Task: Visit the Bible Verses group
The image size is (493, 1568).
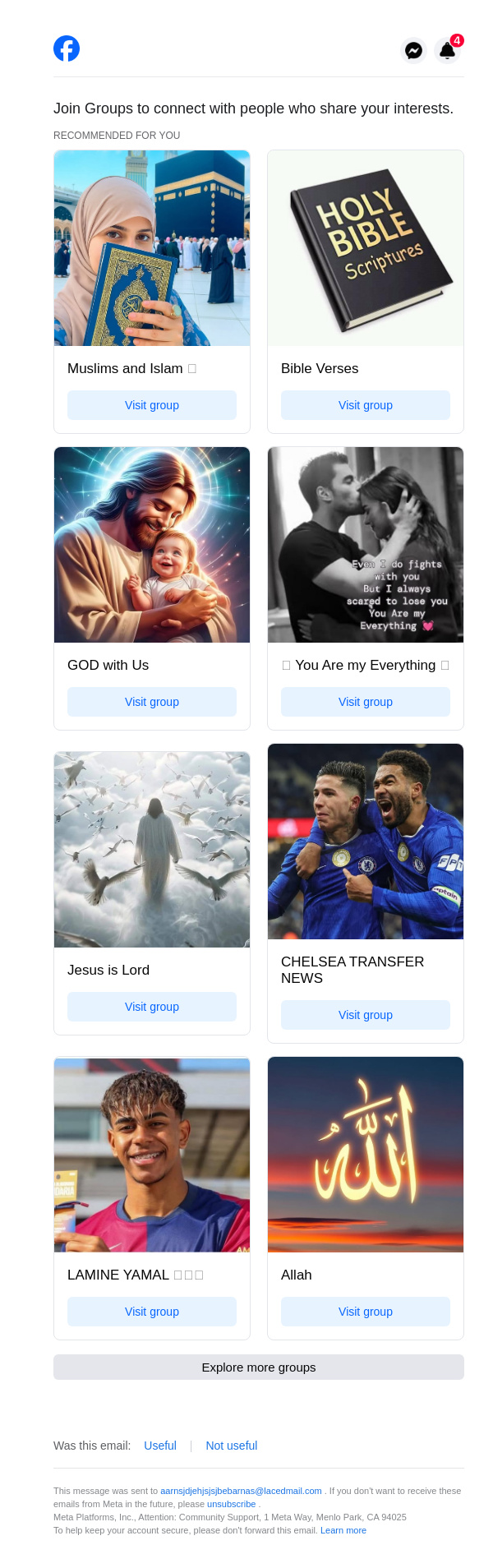Action: pyautogui.click(x=366, y=405)
